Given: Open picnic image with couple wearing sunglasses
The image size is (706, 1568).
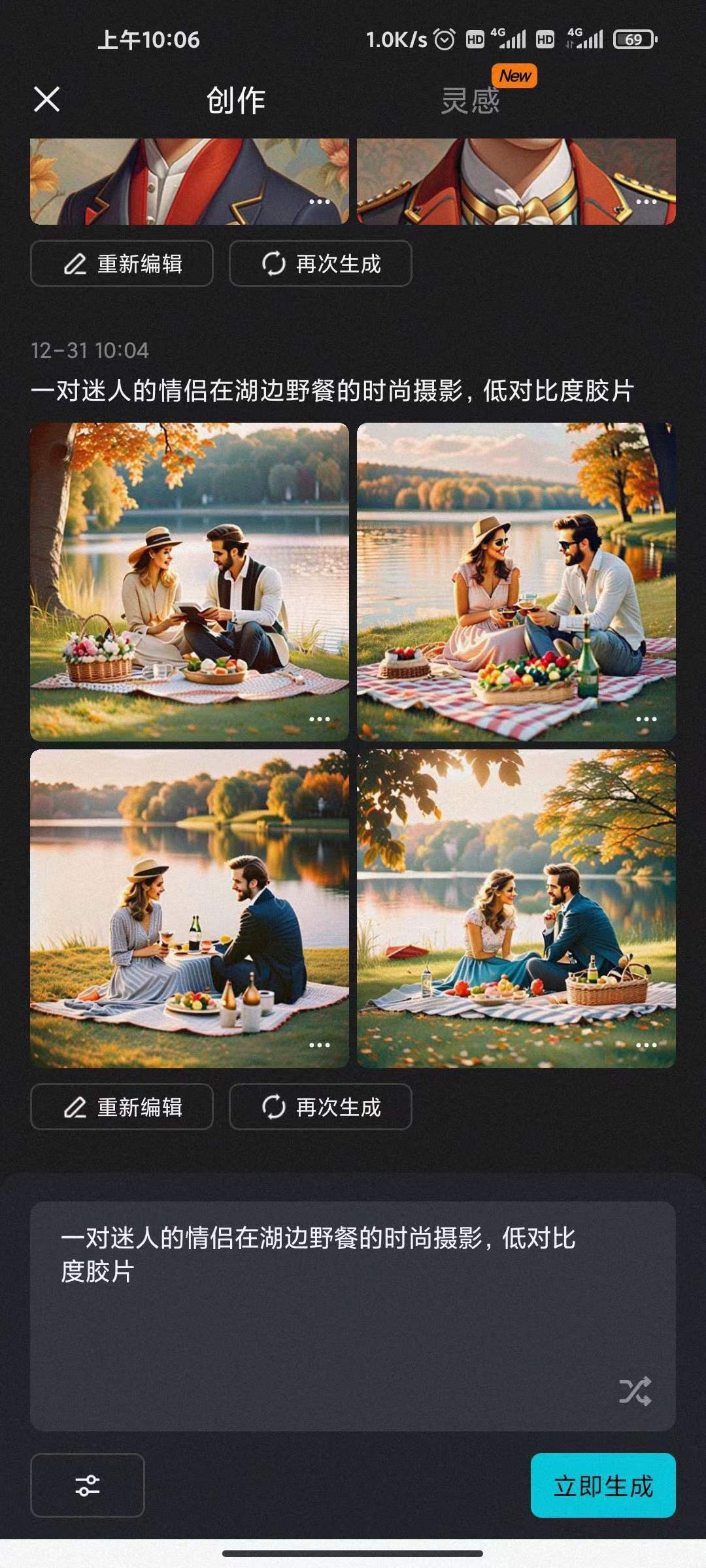Looking at the screenshot, I should [516, 575].
